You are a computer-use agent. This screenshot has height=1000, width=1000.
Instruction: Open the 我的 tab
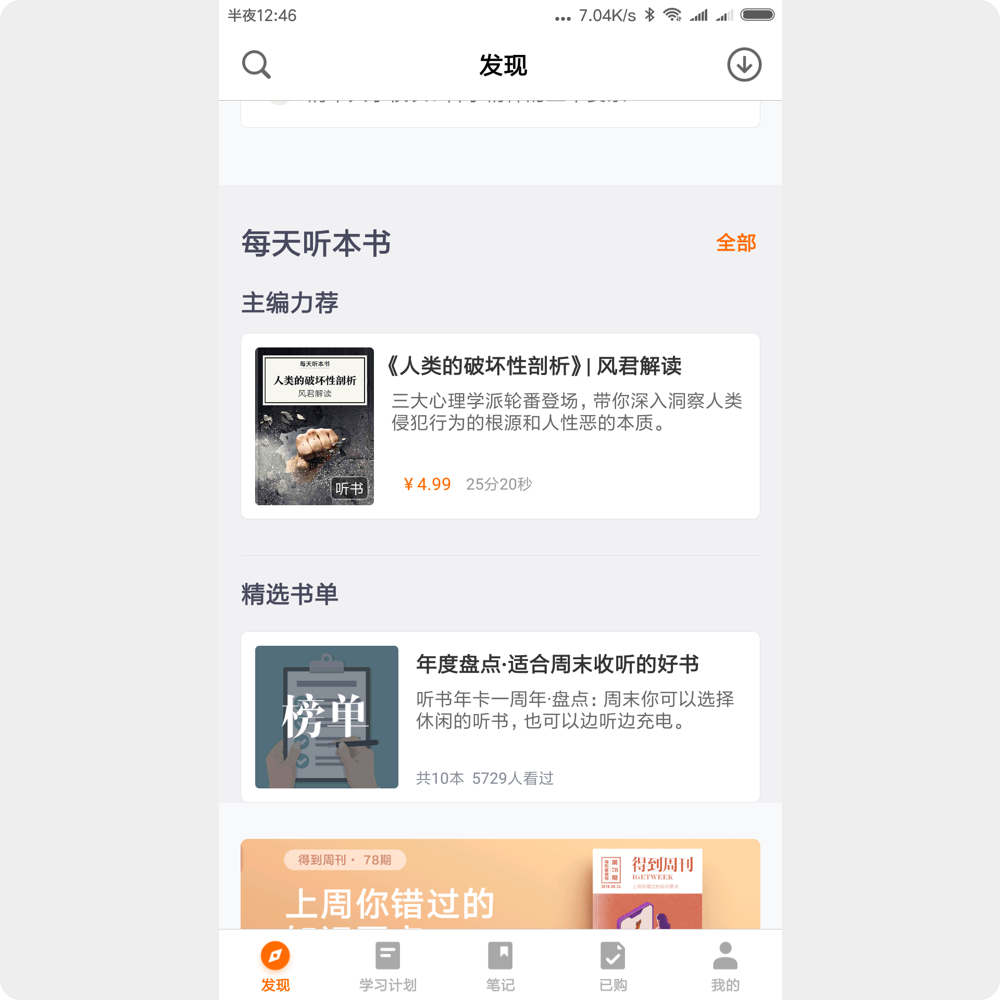pos(725,966)
